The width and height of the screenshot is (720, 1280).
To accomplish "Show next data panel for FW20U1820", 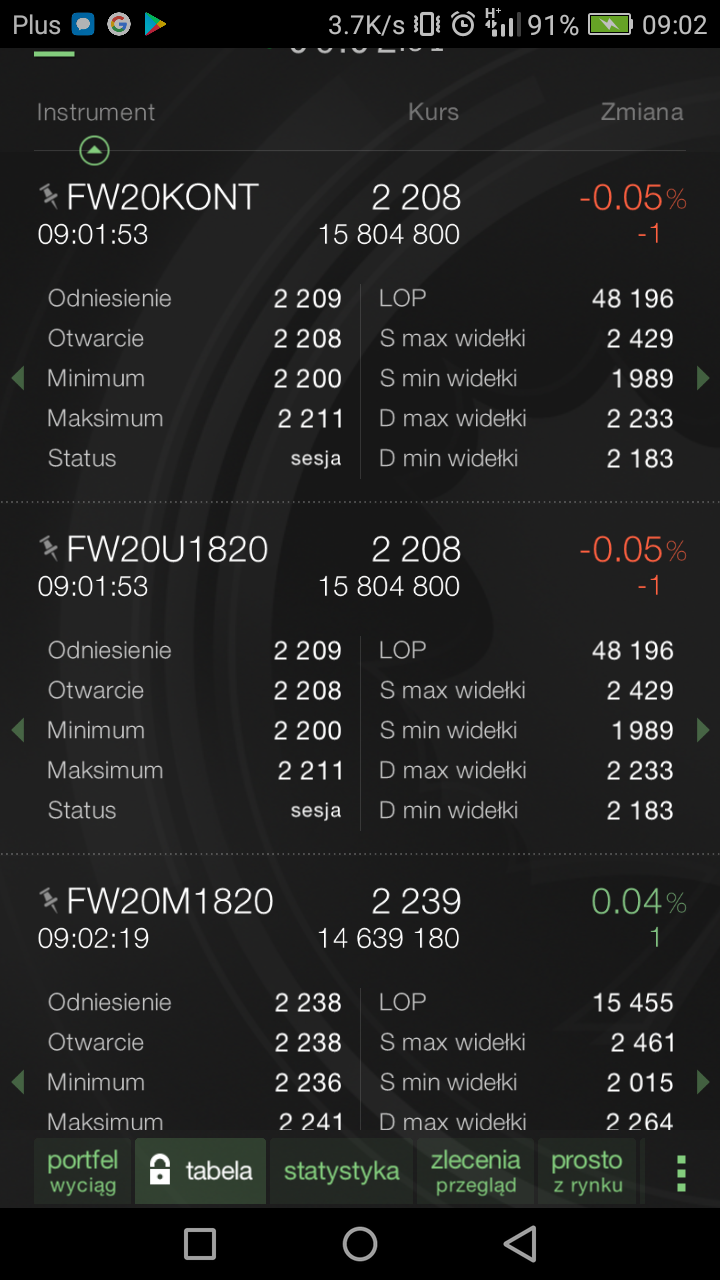I will [703, 730].
